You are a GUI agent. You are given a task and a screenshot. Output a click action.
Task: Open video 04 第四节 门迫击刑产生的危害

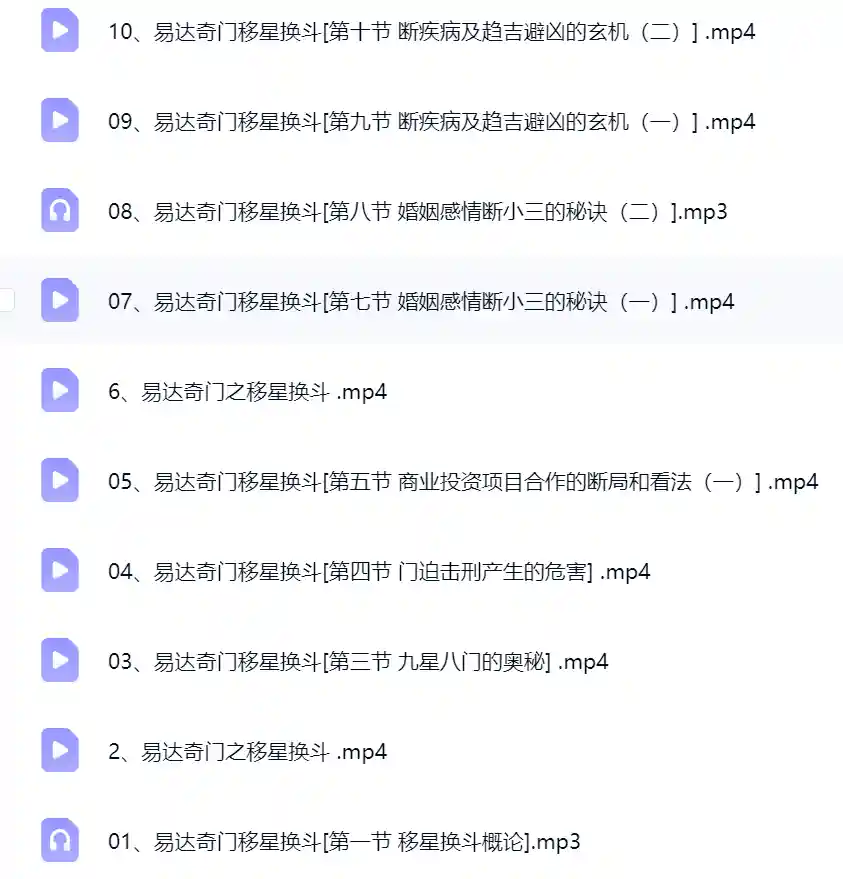pyautogui.click(x=379, y=572)
